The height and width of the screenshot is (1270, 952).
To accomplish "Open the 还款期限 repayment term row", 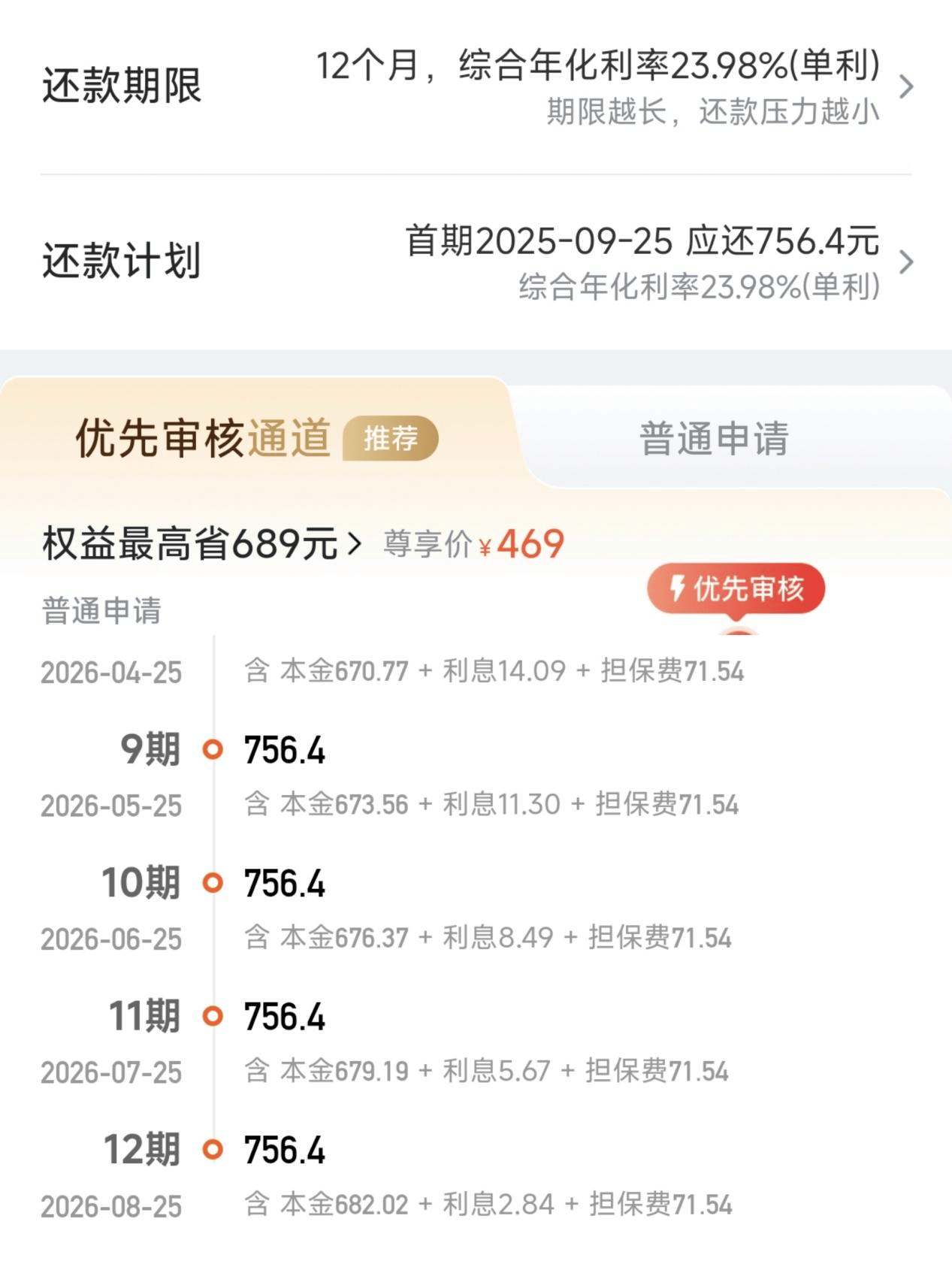I will click(x=476, y=86).
